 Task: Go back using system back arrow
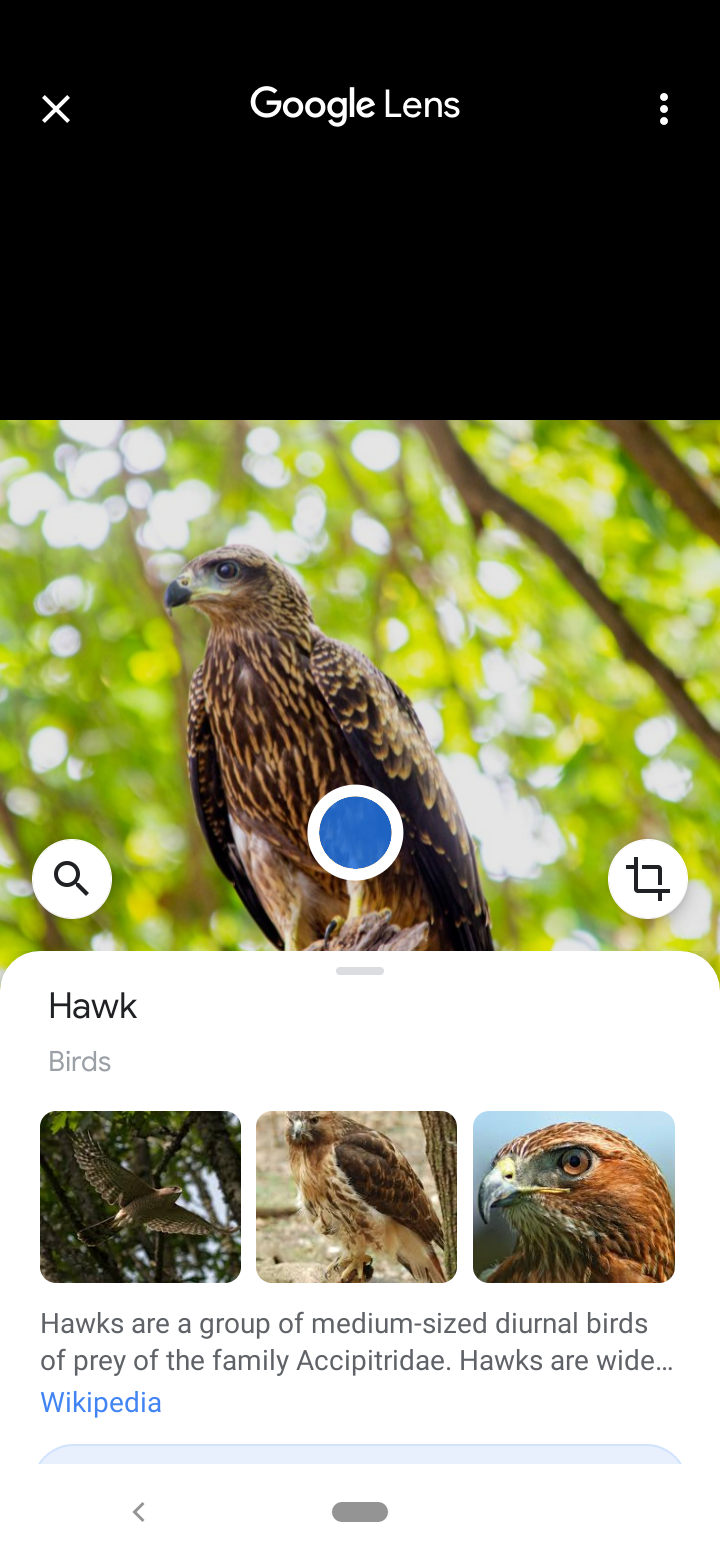tap(139, 1512)
